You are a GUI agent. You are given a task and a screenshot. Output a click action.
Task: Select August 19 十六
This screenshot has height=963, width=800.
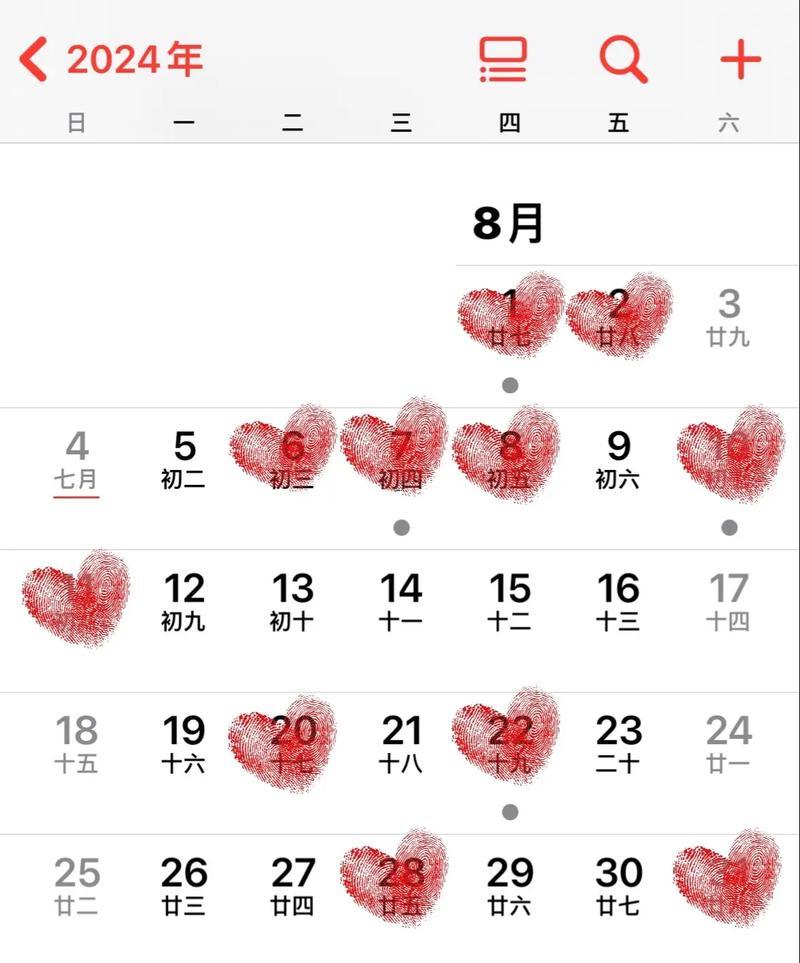coord(184,744)
